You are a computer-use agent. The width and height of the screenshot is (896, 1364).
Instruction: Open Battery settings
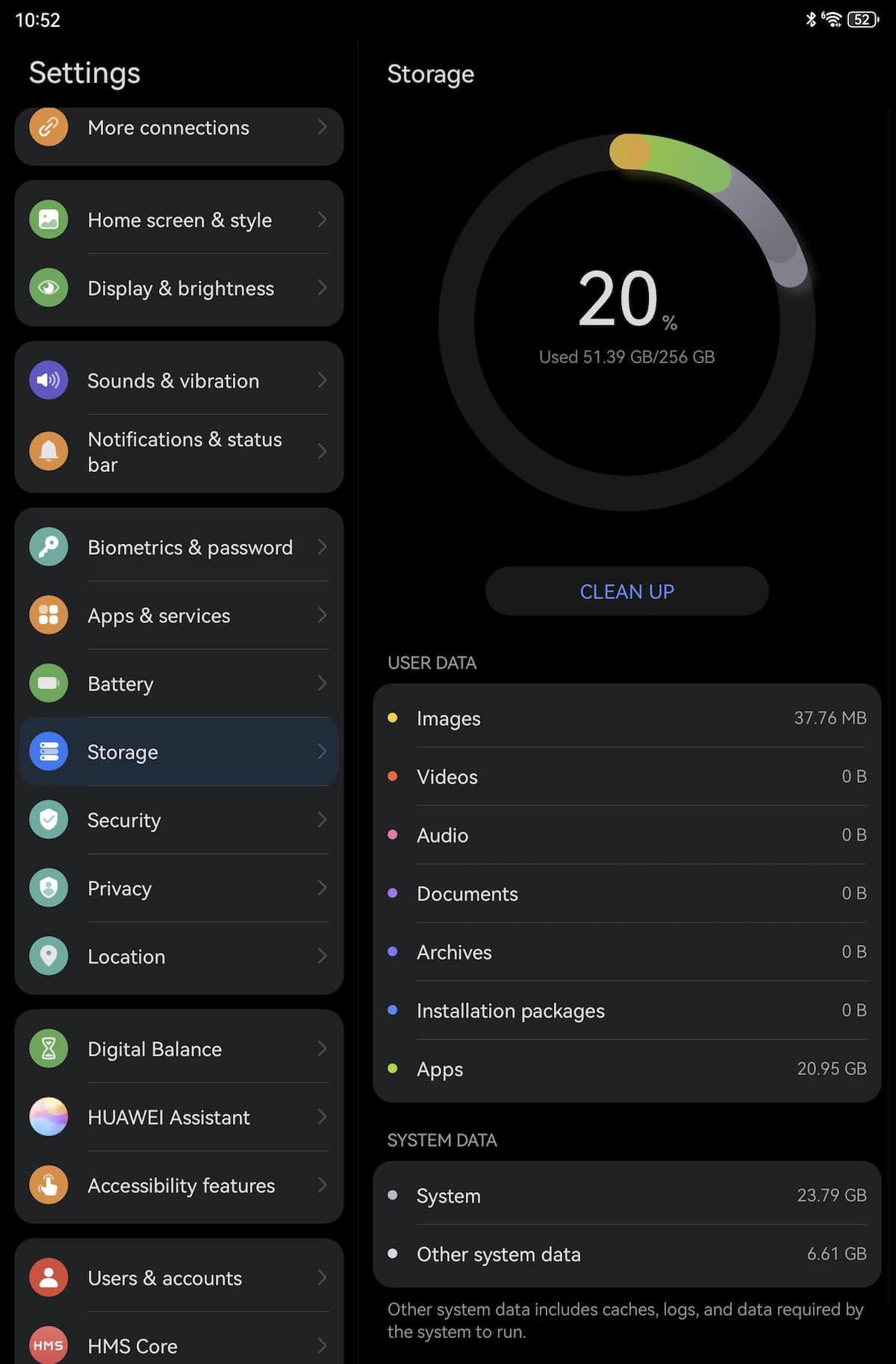click(x=179, y=683)
